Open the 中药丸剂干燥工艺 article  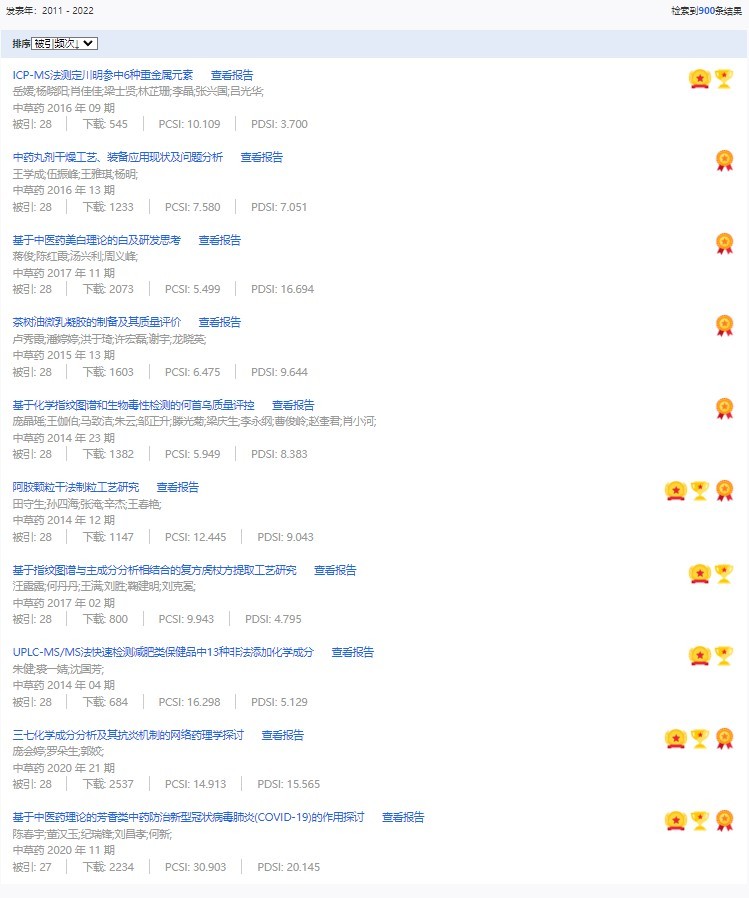click(x=117, y=157)
